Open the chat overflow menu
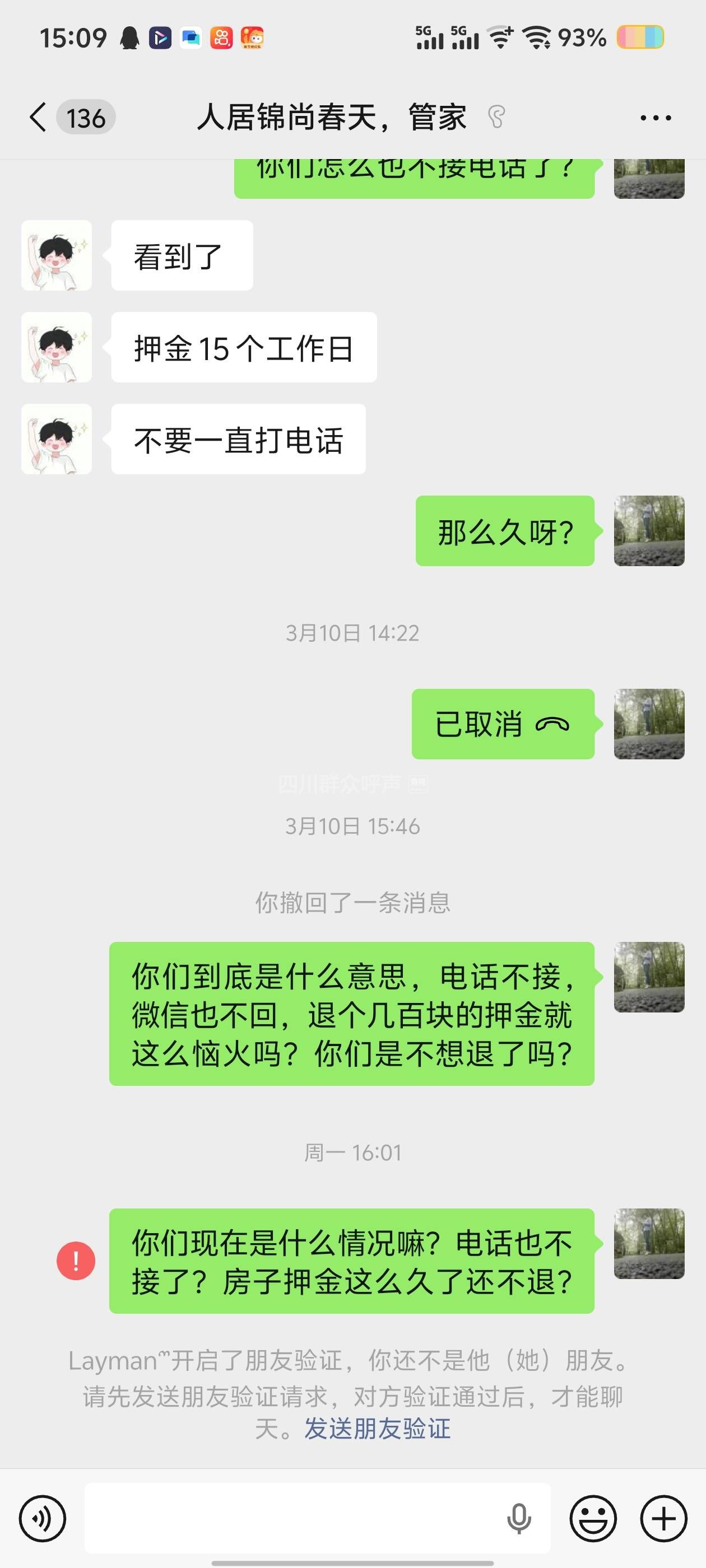This screenshot has width=706, height=1568. point(656,118)
